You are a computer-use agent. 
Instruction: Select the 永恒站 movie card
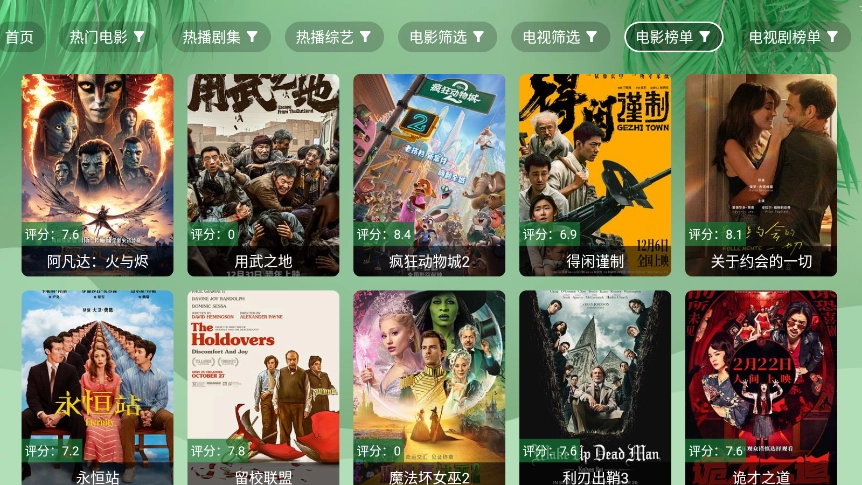click(x=97, y=385)
